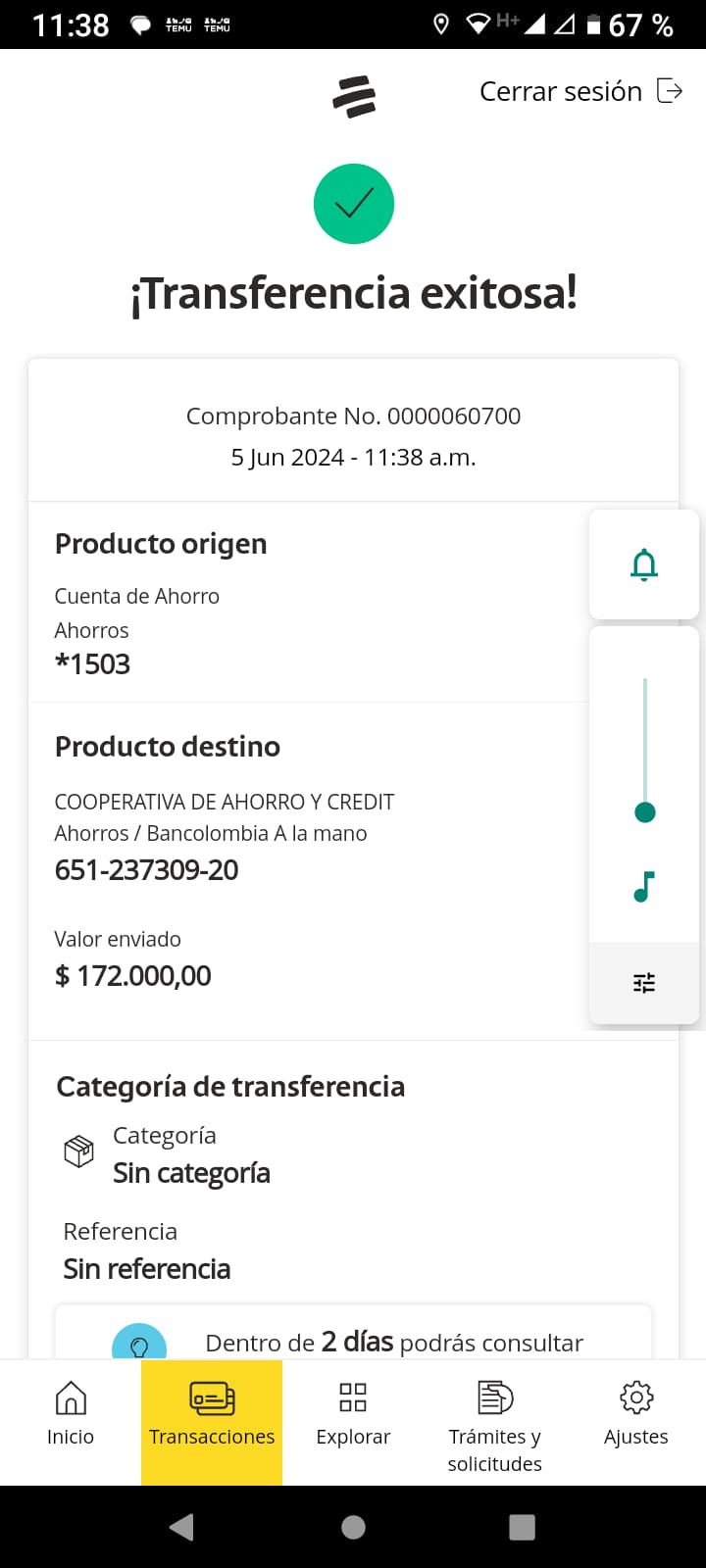Viewport: 706px width, 1568px height.
Task: Open Trámites y solicitudes
Action: pos(494,1421)
